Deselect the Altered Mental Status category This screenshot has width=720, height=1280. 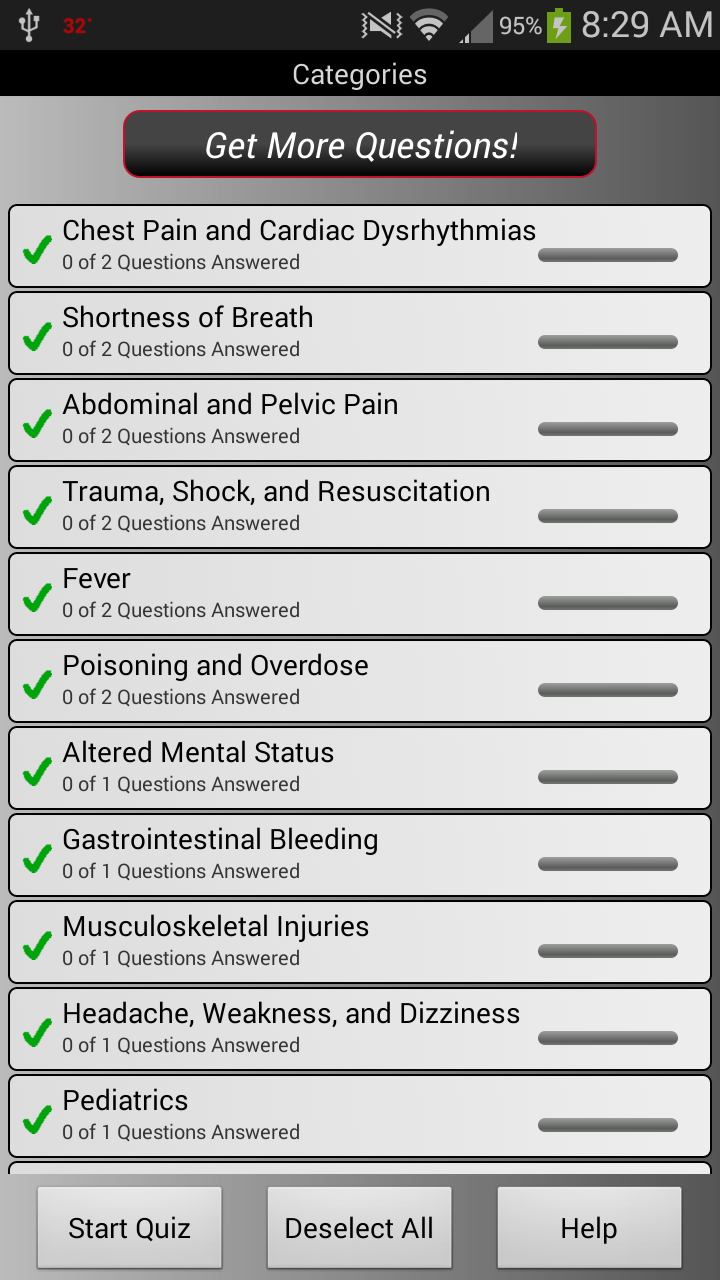(38, 770)
